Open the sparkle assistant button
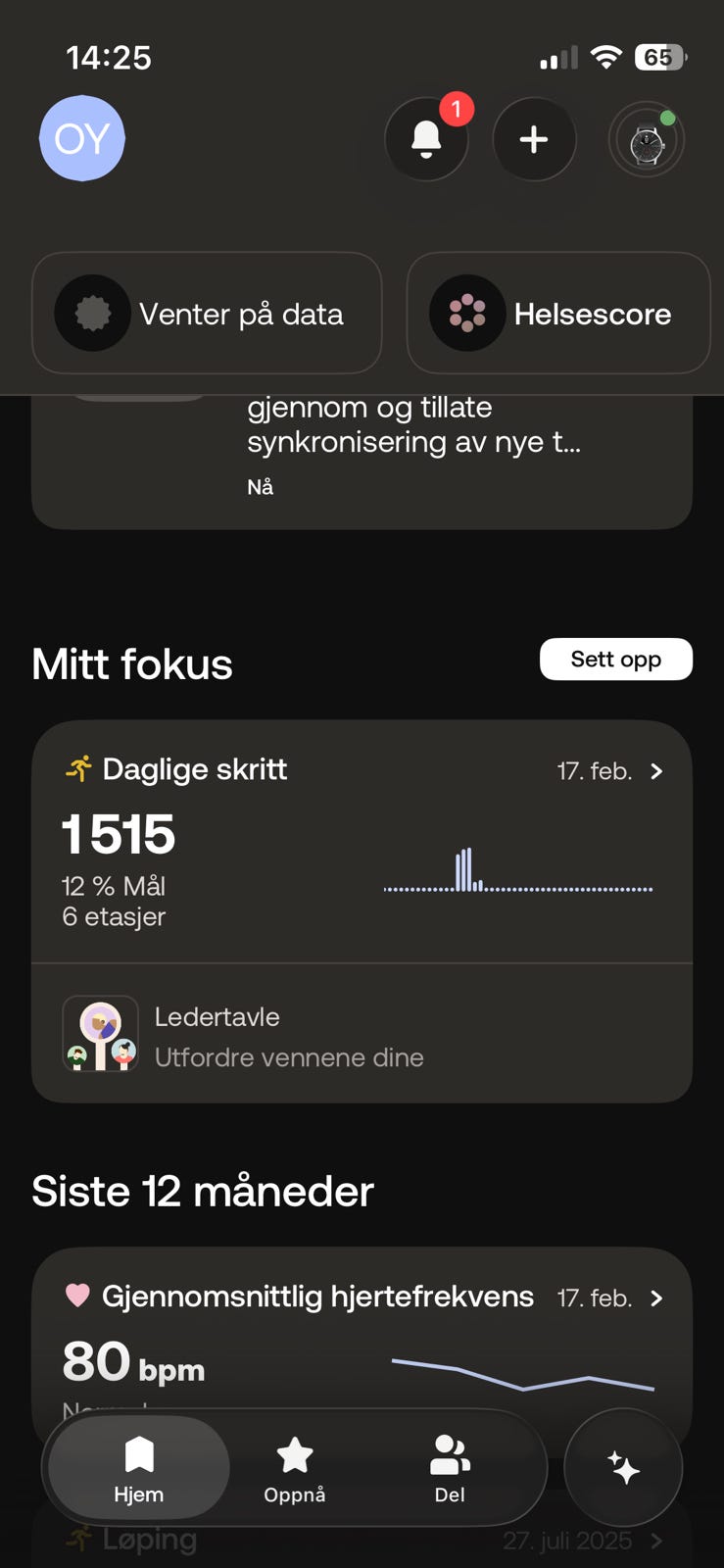This screenshot has width=724, height=1568. coord(623,1468)
